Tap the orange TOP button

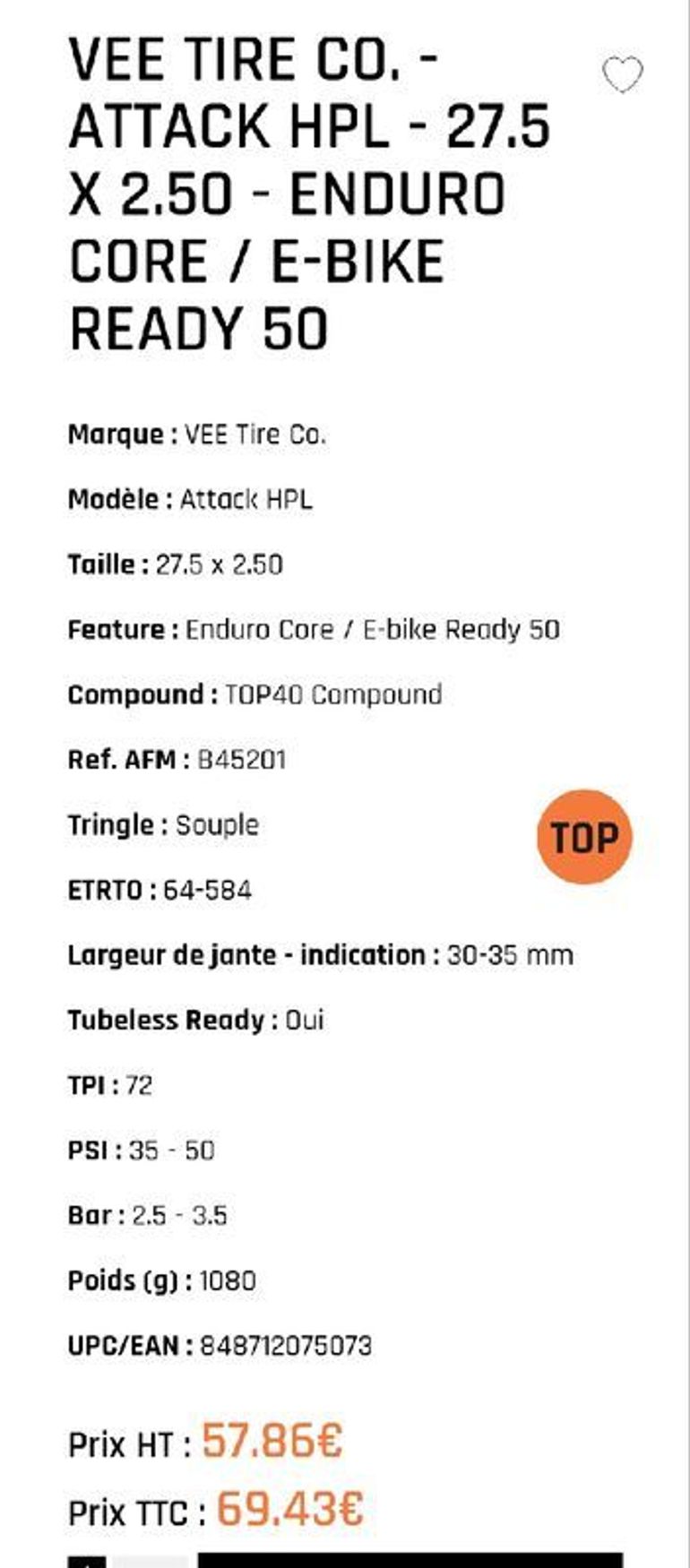pos(584,837)
